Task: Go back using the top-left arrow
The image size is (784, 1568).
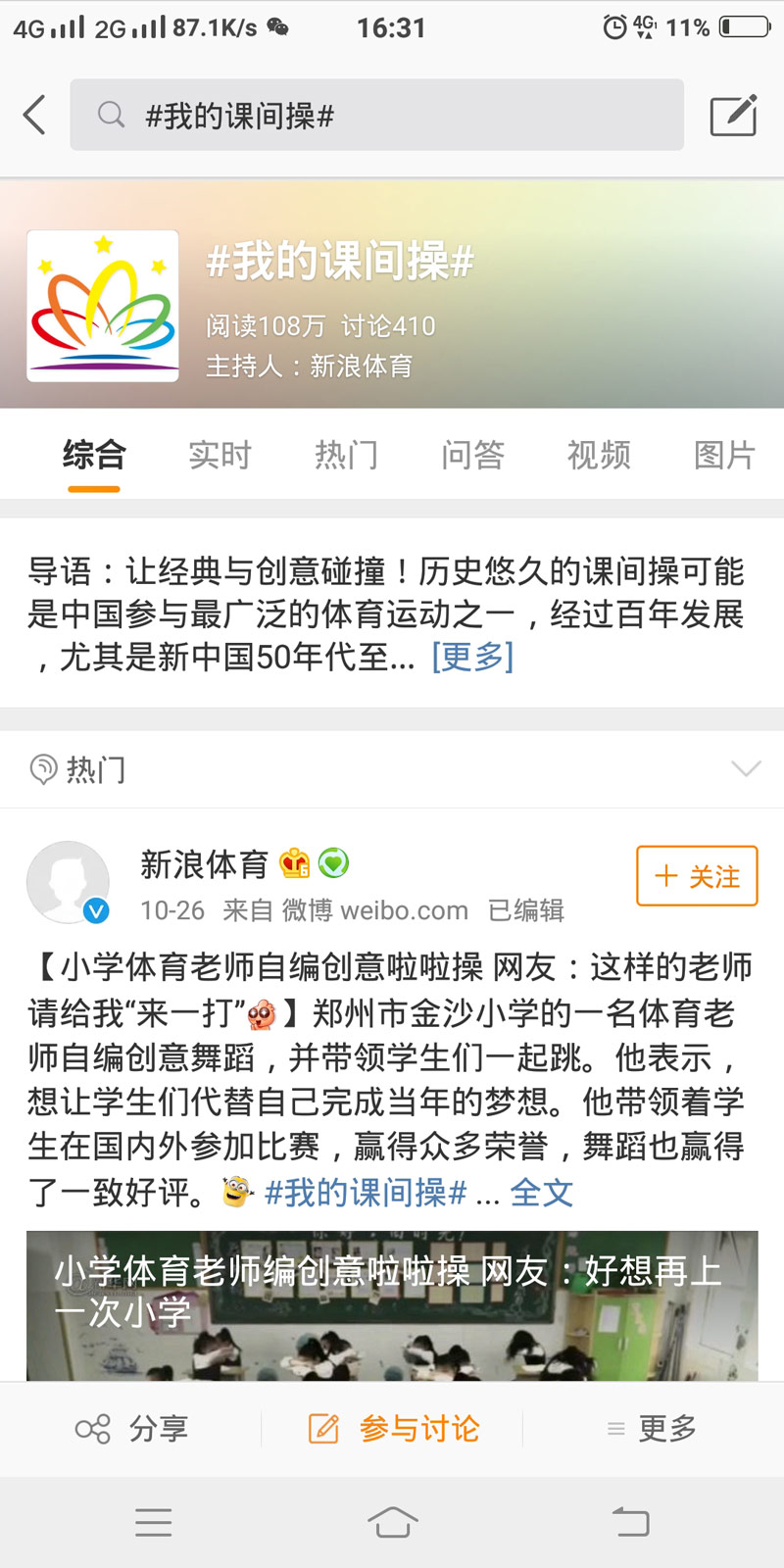Action: [35, 116]
